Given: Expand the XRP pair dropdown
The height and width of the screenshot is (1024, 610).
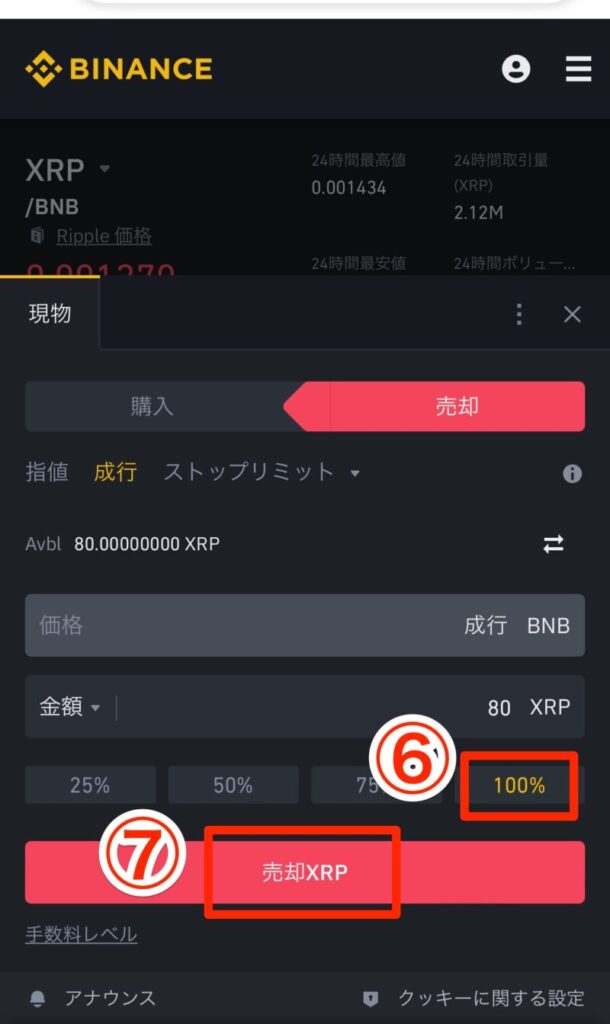Looking at the screenshot, I should click(104, 169).
